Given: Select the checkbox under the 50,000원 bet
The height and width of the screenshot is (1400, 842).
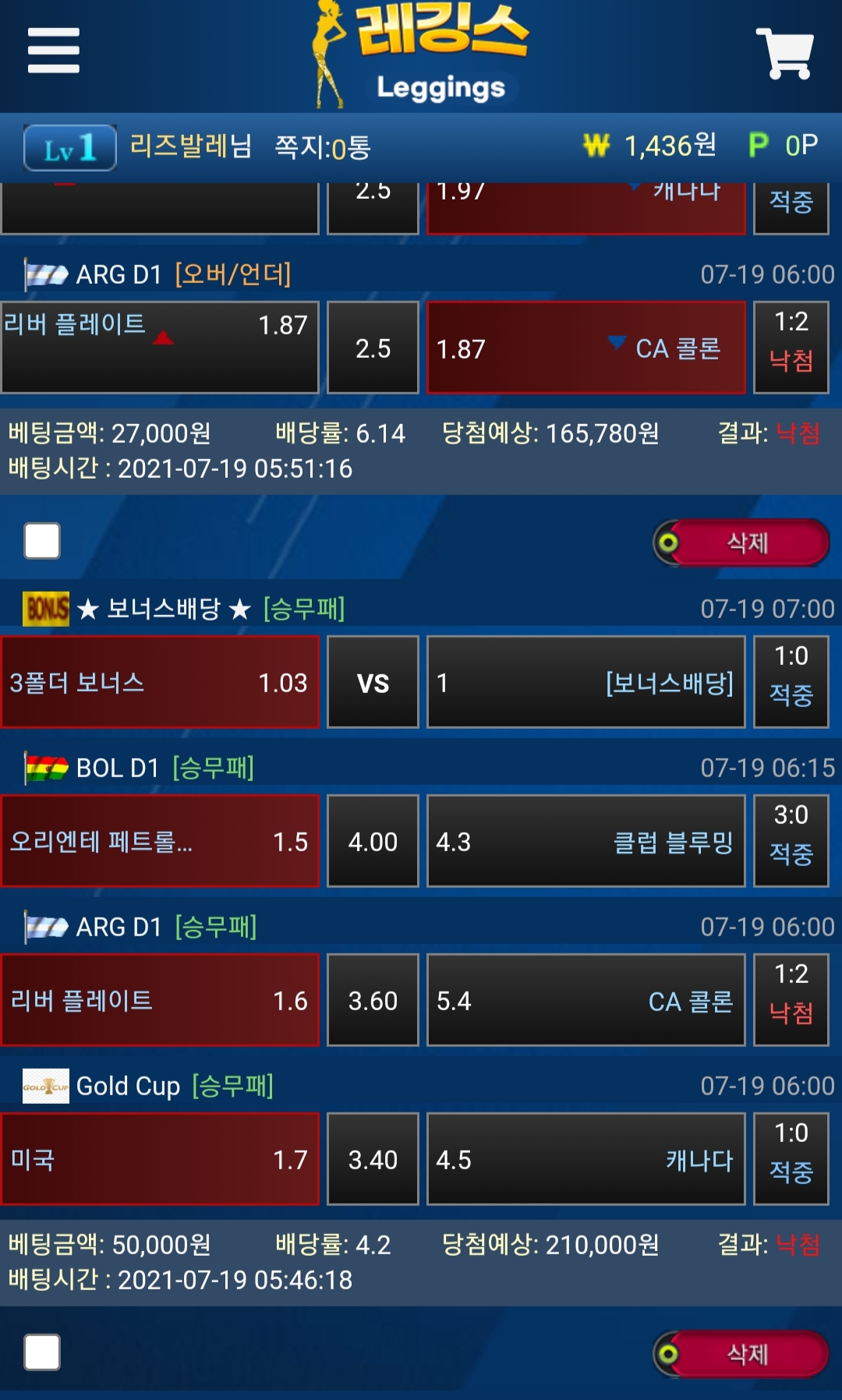Looking at the screenshot, I should coord(42,1352).
